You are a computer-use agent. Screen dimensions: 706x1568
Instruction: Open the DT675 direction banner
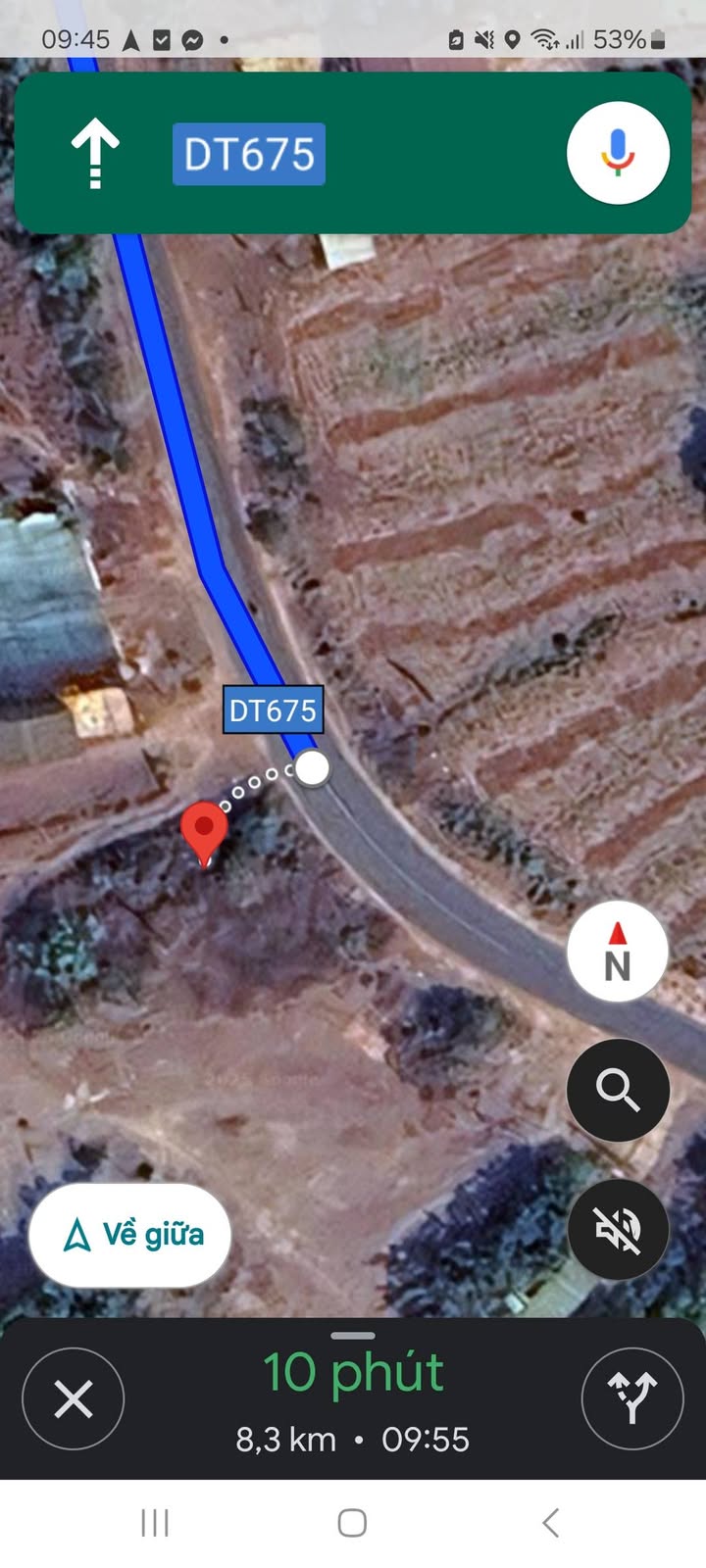(x=294, y=154)
